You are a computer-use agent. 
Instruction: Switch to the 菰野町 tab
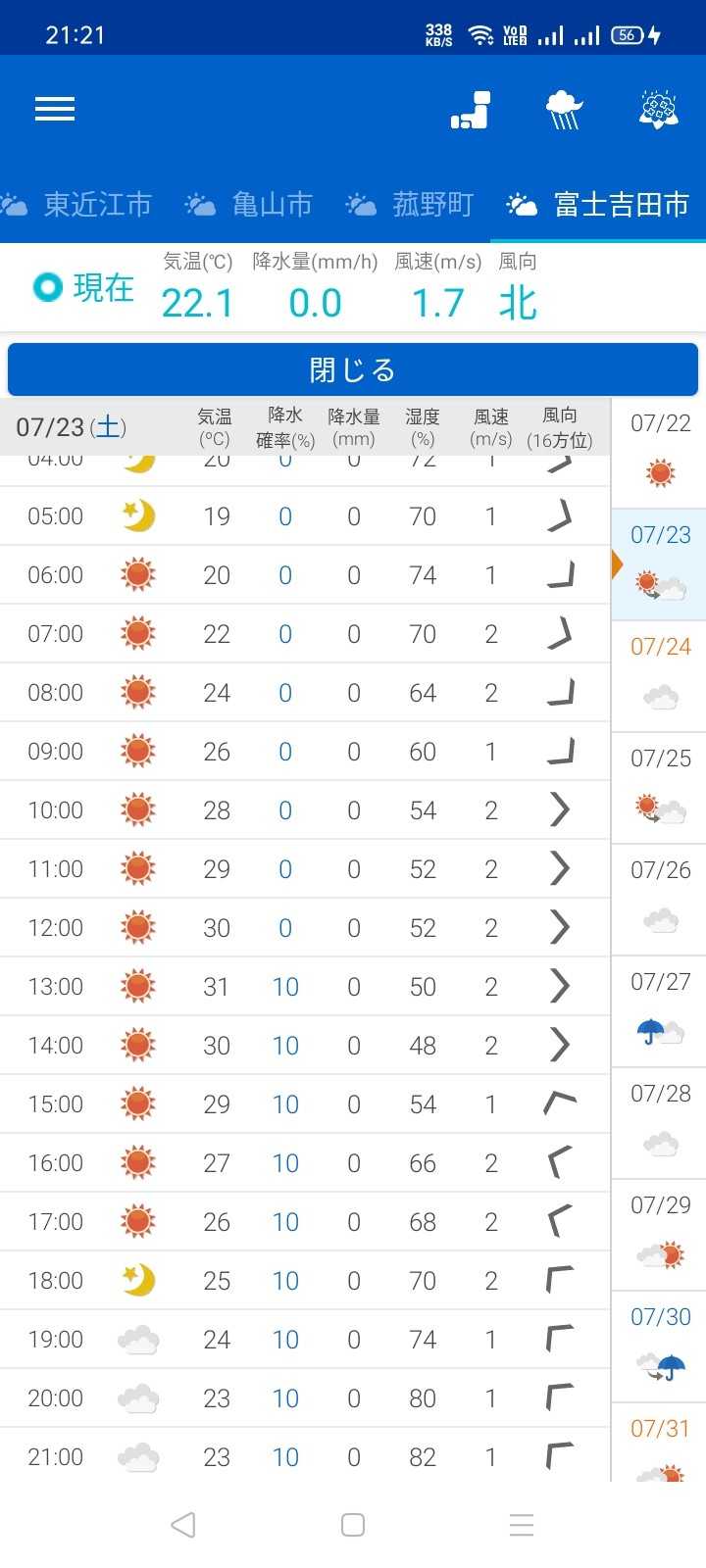(411, 204)
